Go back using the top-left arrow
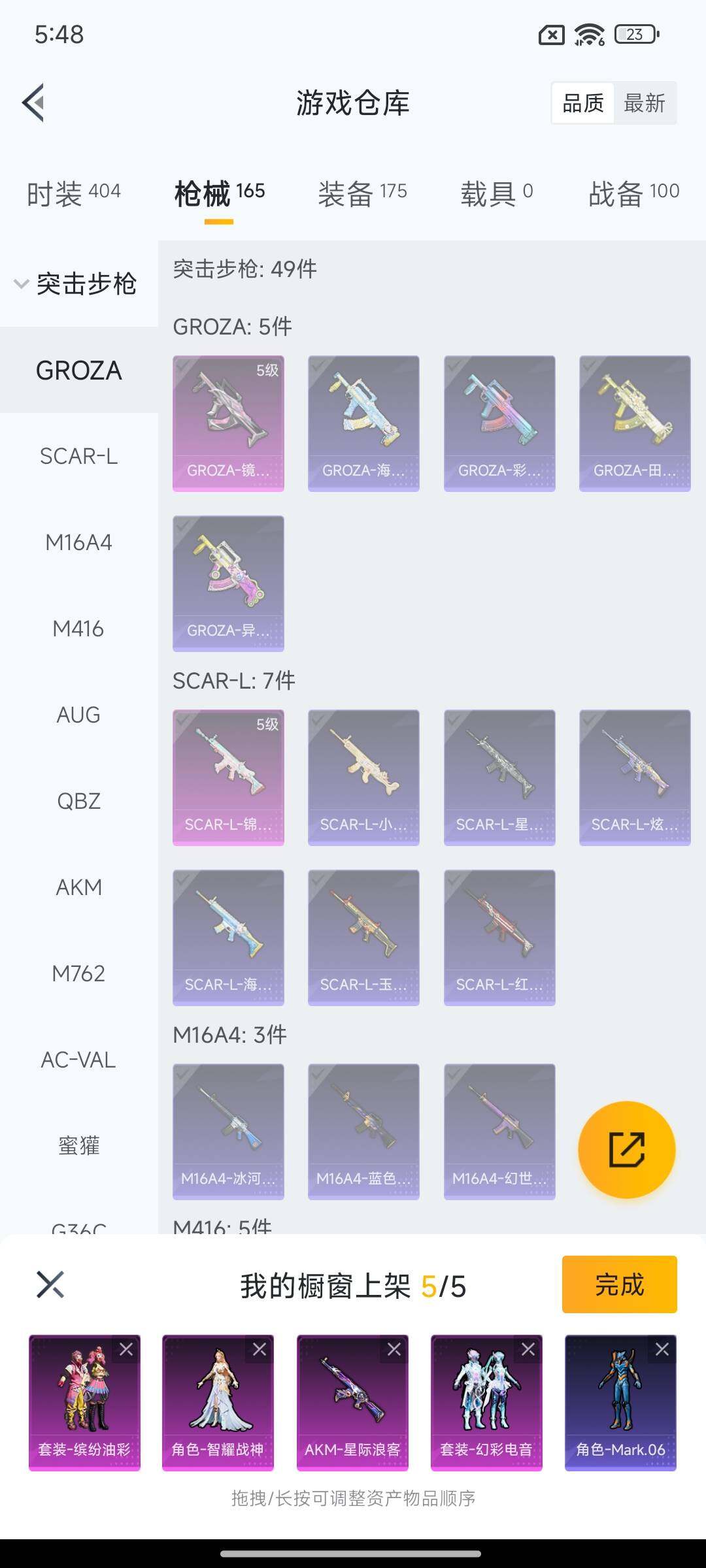 [34, 103]
